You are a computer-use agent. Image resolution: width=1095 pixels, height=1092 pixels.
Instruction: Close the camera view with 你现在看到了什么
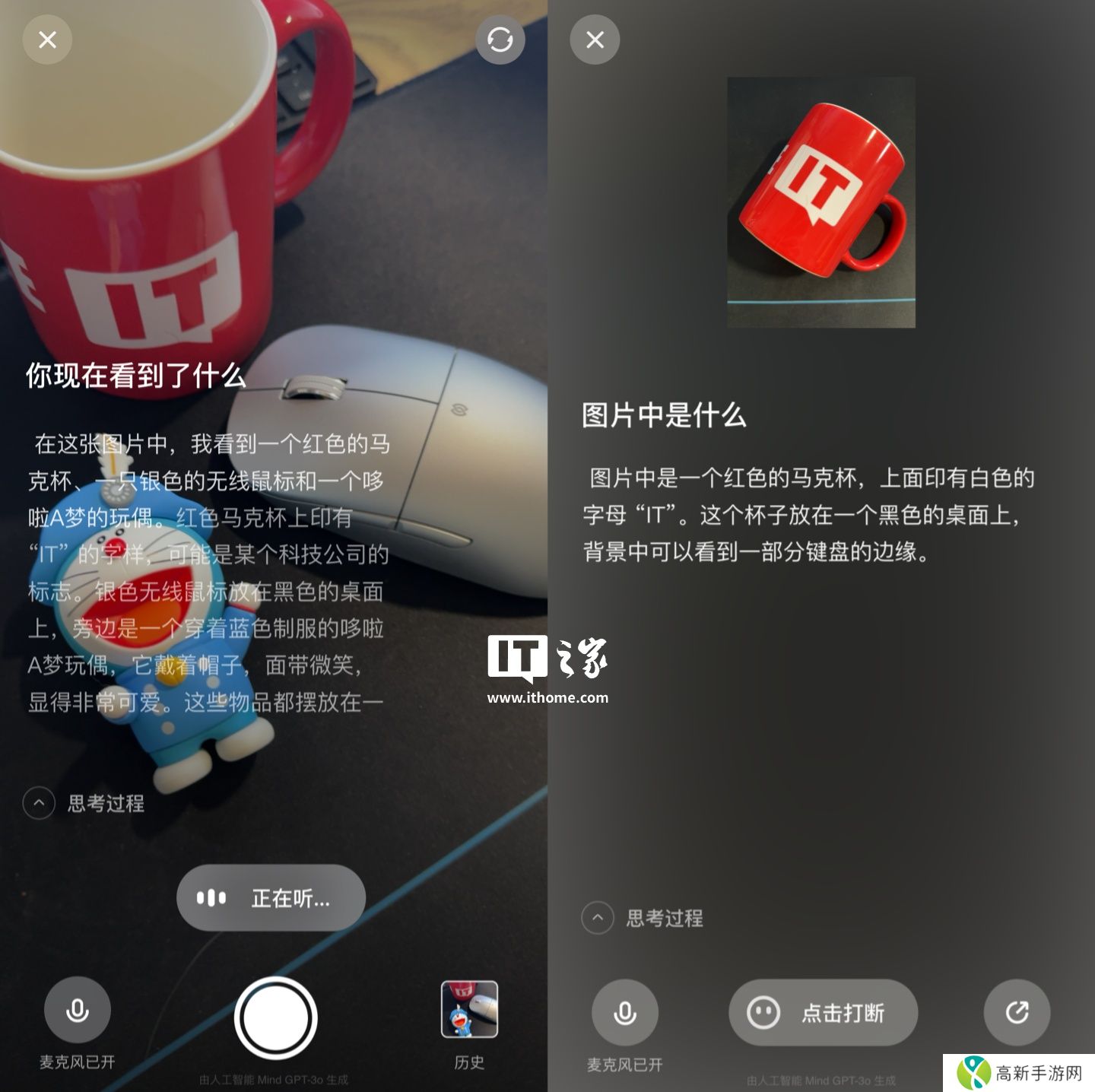(47, 40)
